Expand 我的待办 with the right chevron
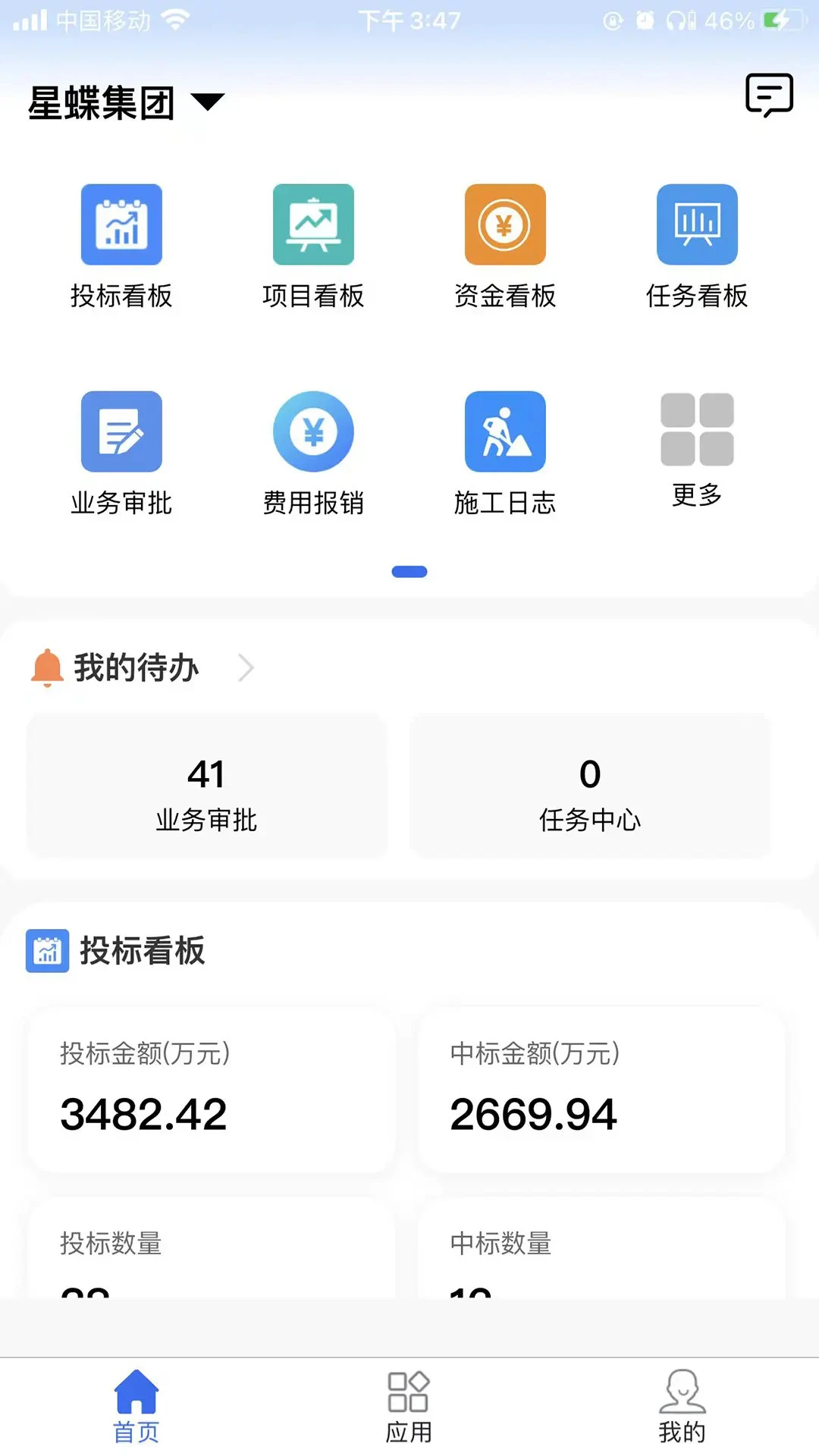 [x=246, y=668]
